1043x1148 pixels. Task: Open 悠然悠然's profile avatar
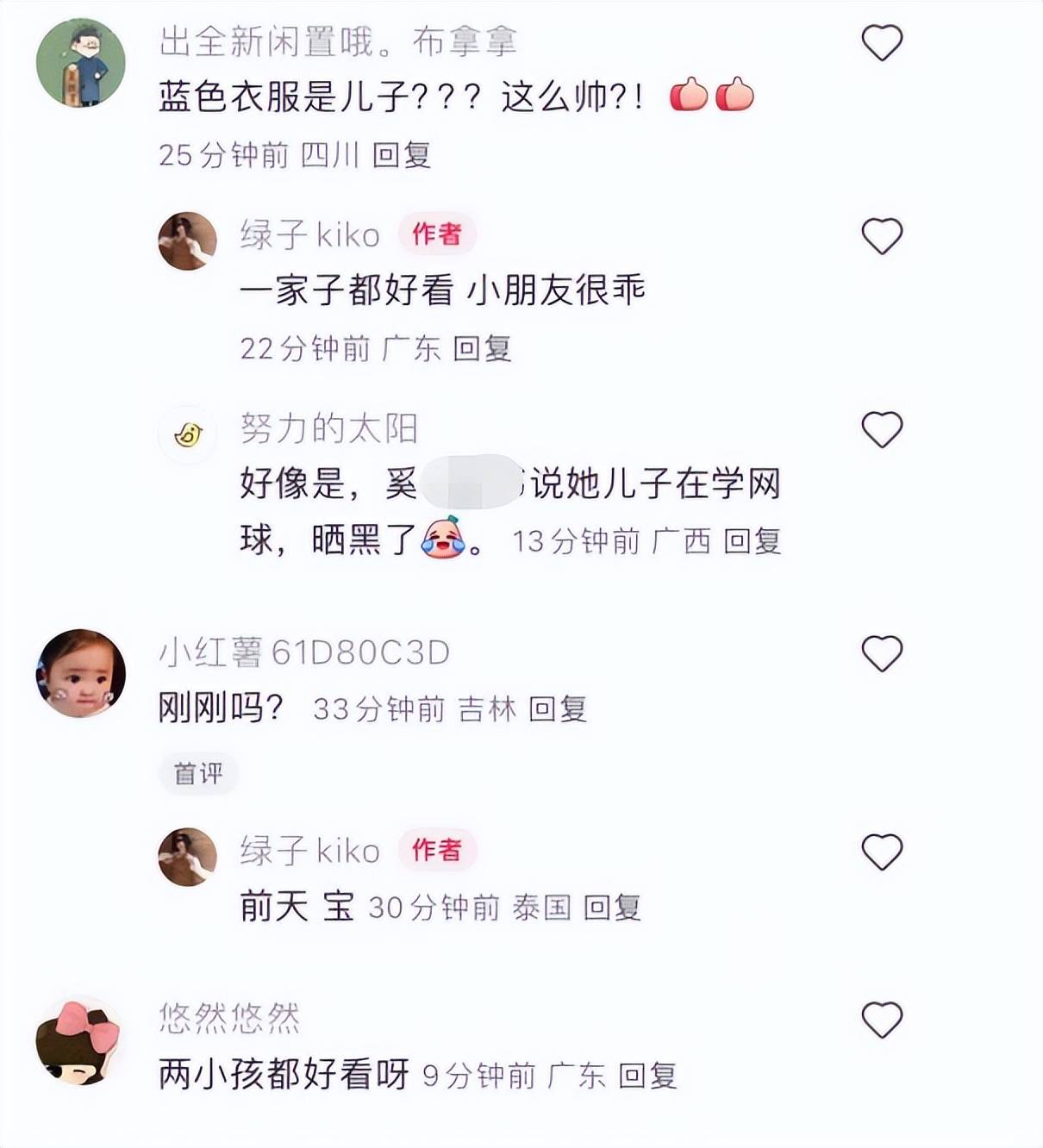point(80,1040)
